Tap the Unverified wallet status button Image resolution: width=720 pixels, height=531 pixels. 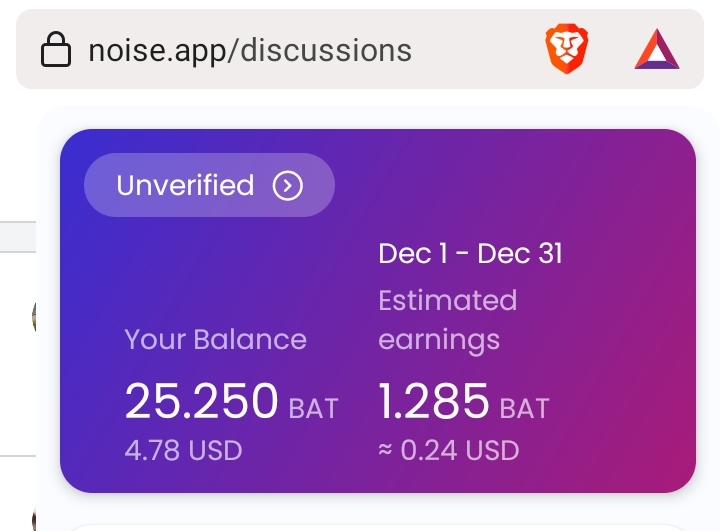click(x=209, y=185)
